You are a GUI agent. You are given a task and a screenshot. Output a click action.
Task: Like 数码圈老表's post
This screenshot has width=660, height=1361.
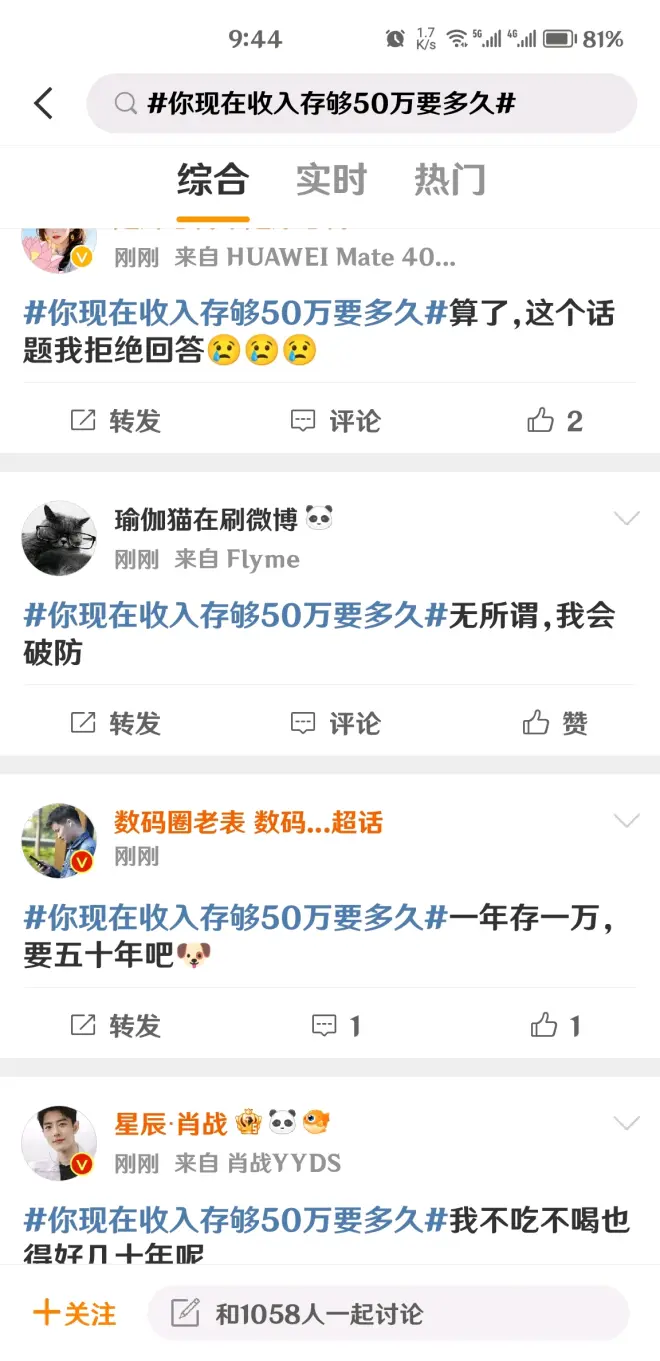coord(555,1025)
